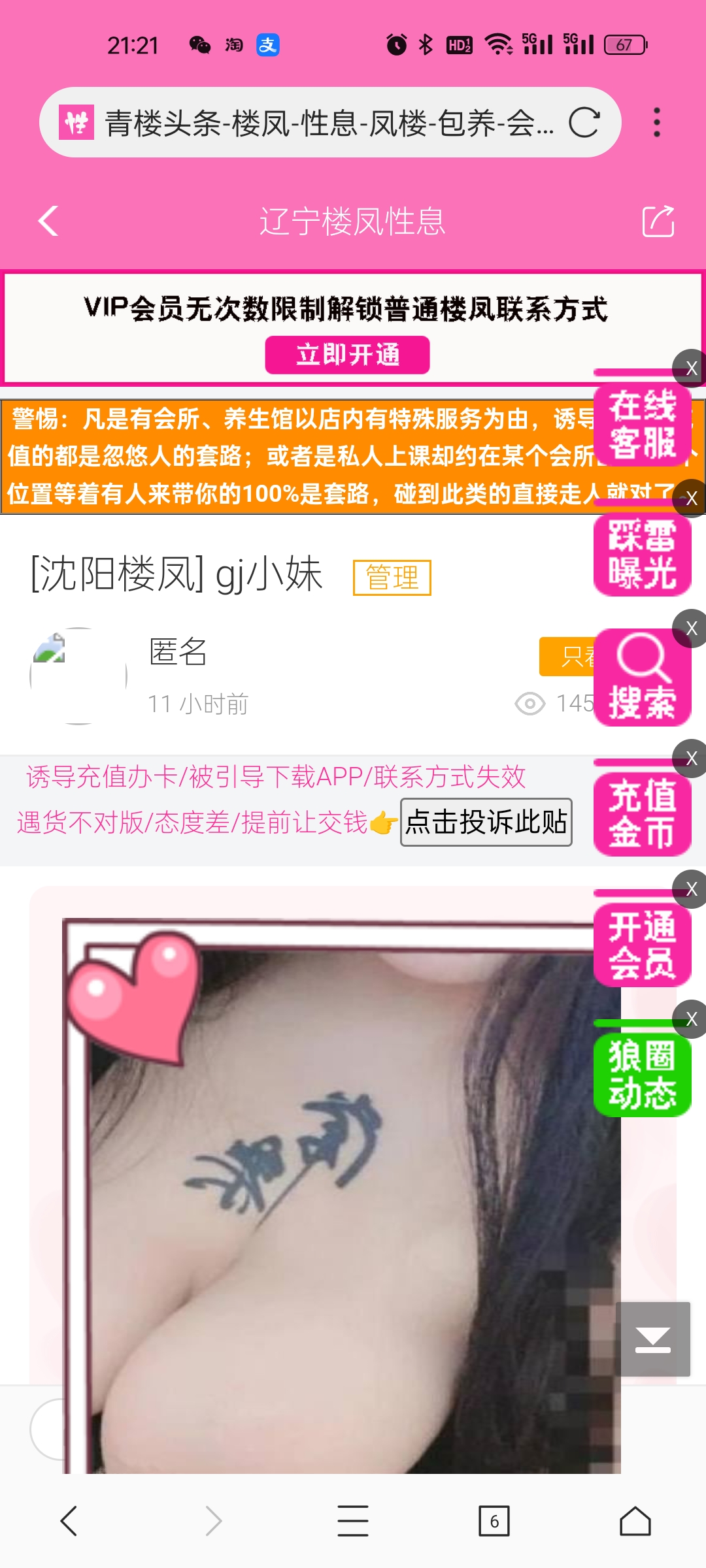Screen dimensions: 706x1568
Task: Share this page via the header icon
Action: (658, 221)
